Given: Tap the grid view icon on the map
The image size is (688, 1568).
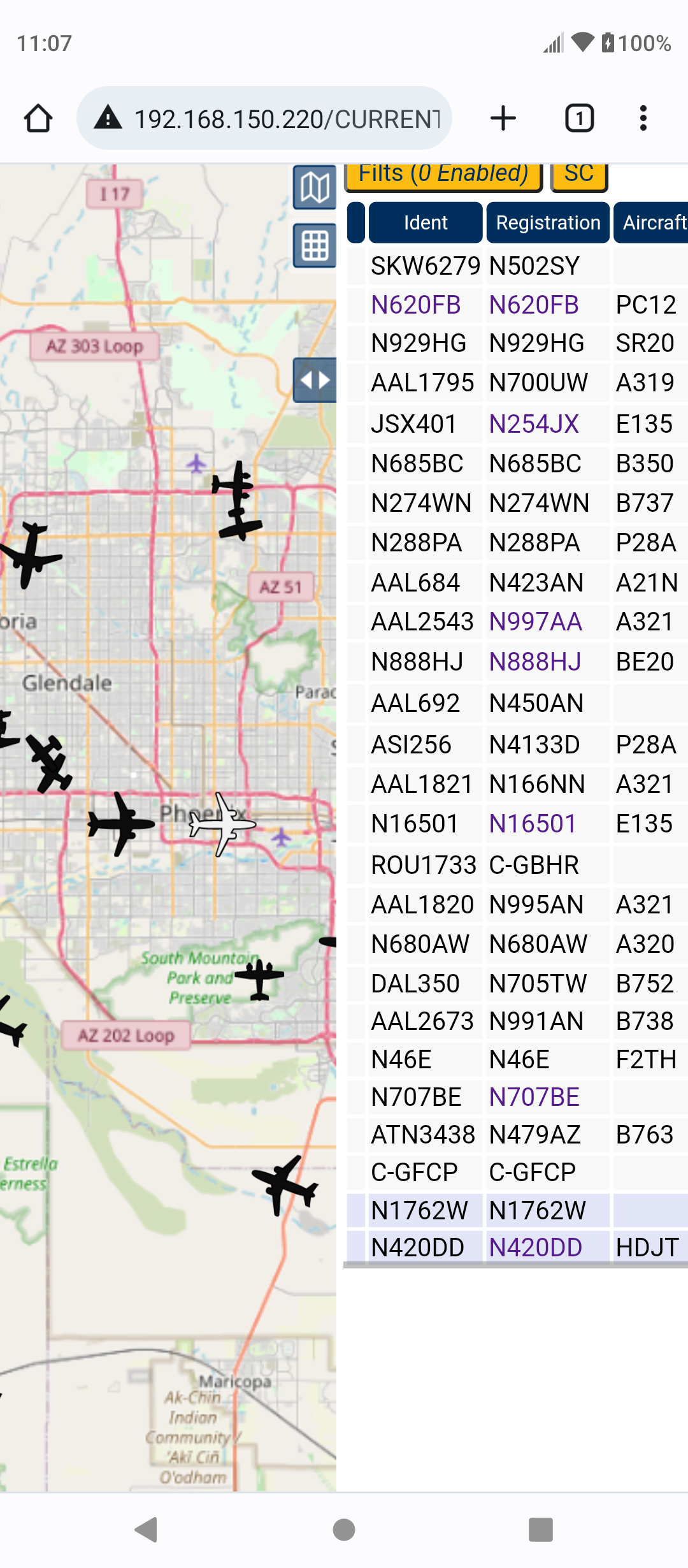Looking at the screenshot, I should pos(315,245).
